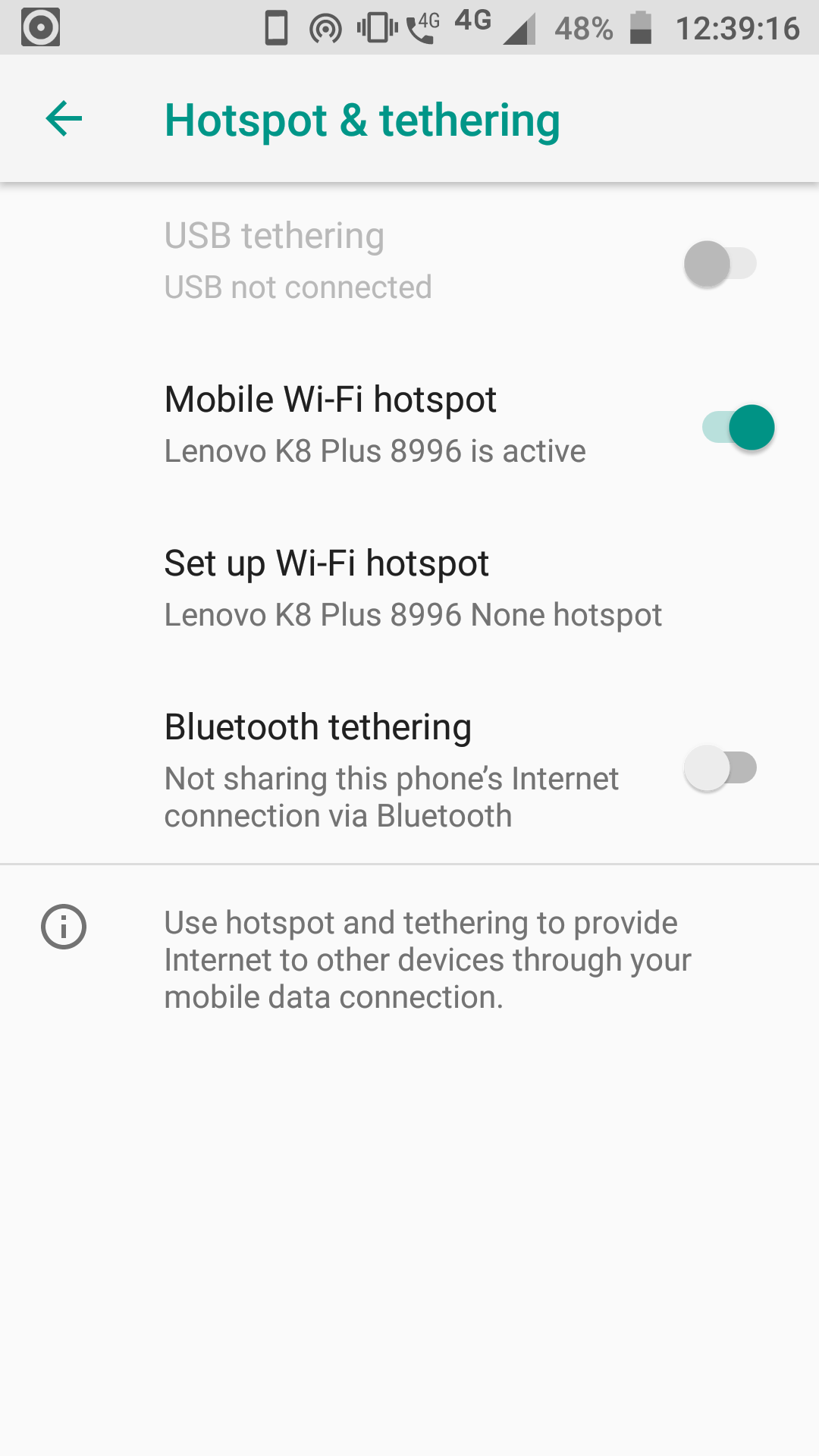Enable Bluetooth tethering switch
Viewport: 819px width, 1456px height.
point(720,767)
